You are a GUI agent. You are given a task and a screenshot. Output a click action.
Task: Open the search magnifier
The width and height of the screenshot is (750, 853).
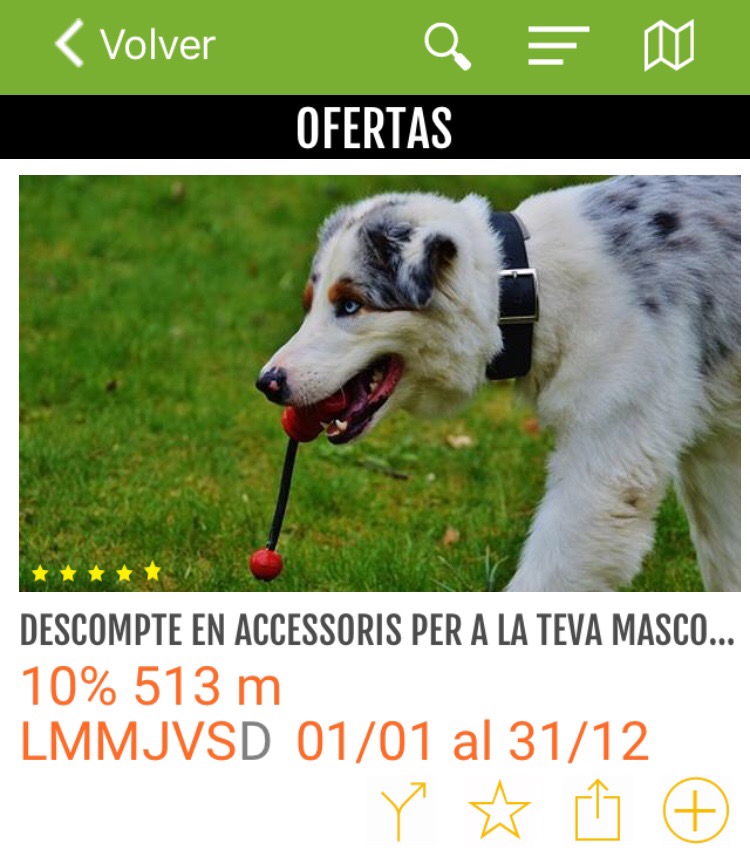(x=447, y=46)
